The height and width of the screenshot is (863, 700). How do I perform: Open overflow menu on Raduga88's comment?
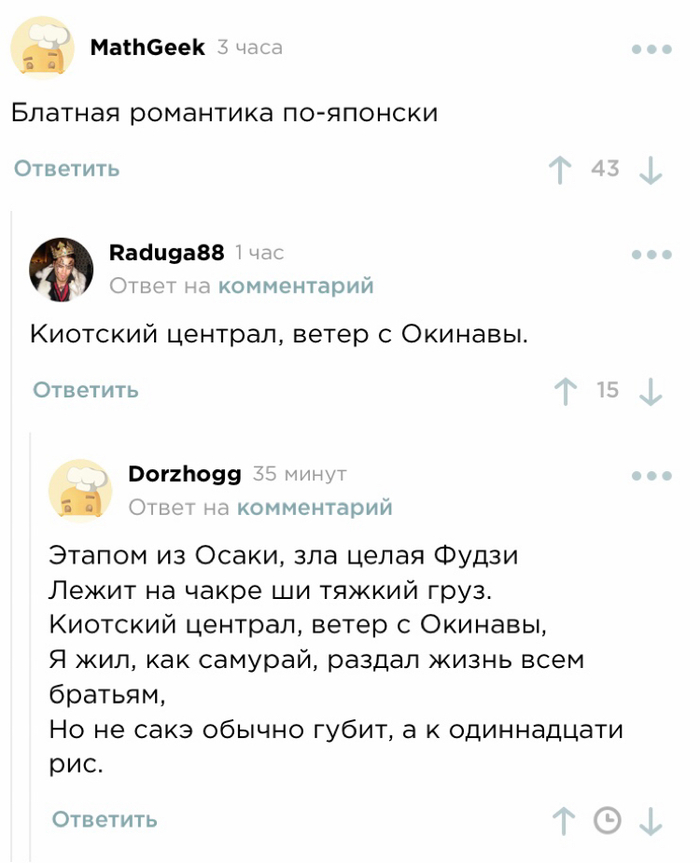[651, 256]
